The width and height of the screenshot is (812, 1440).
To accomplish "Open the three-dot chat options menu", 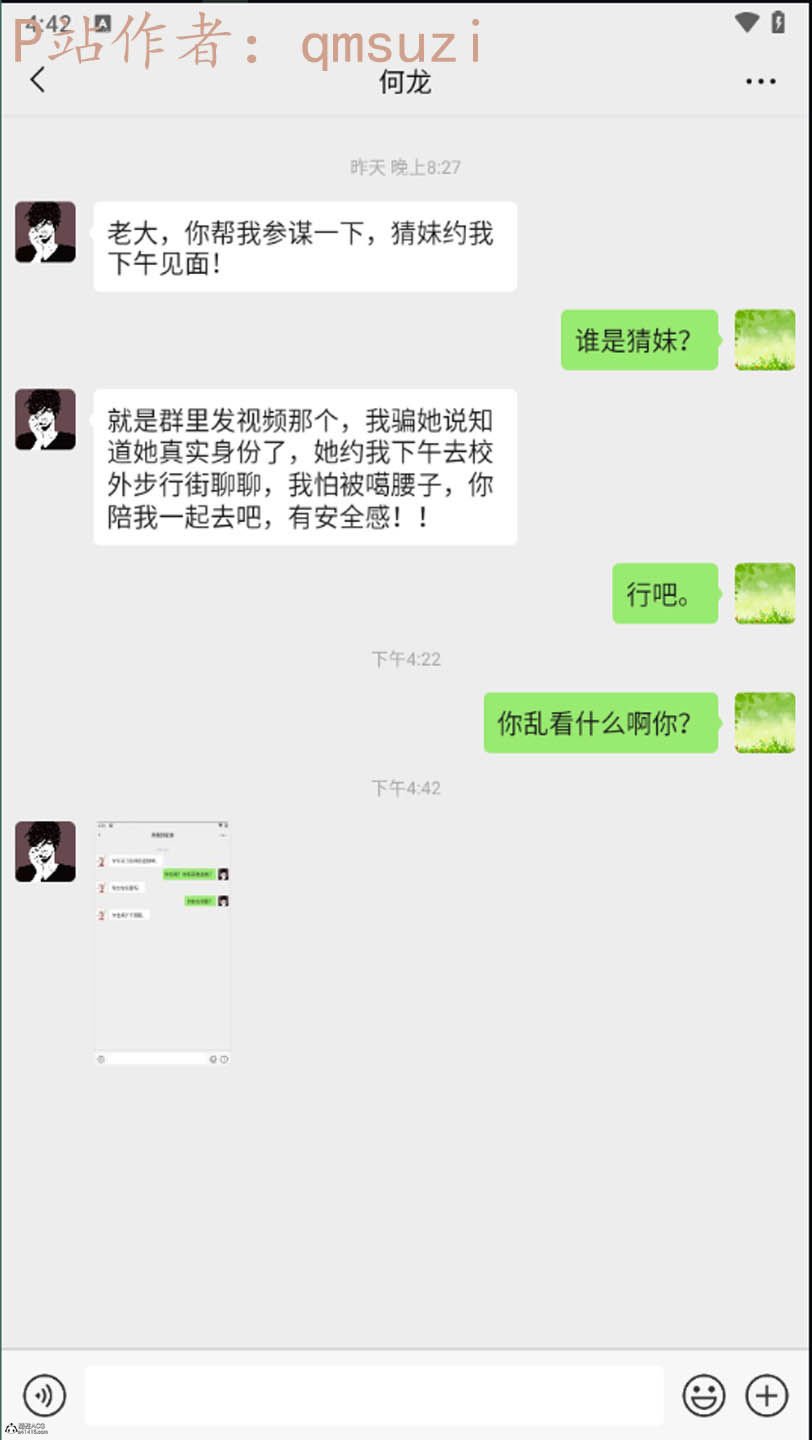I will [x=760, y=82].
